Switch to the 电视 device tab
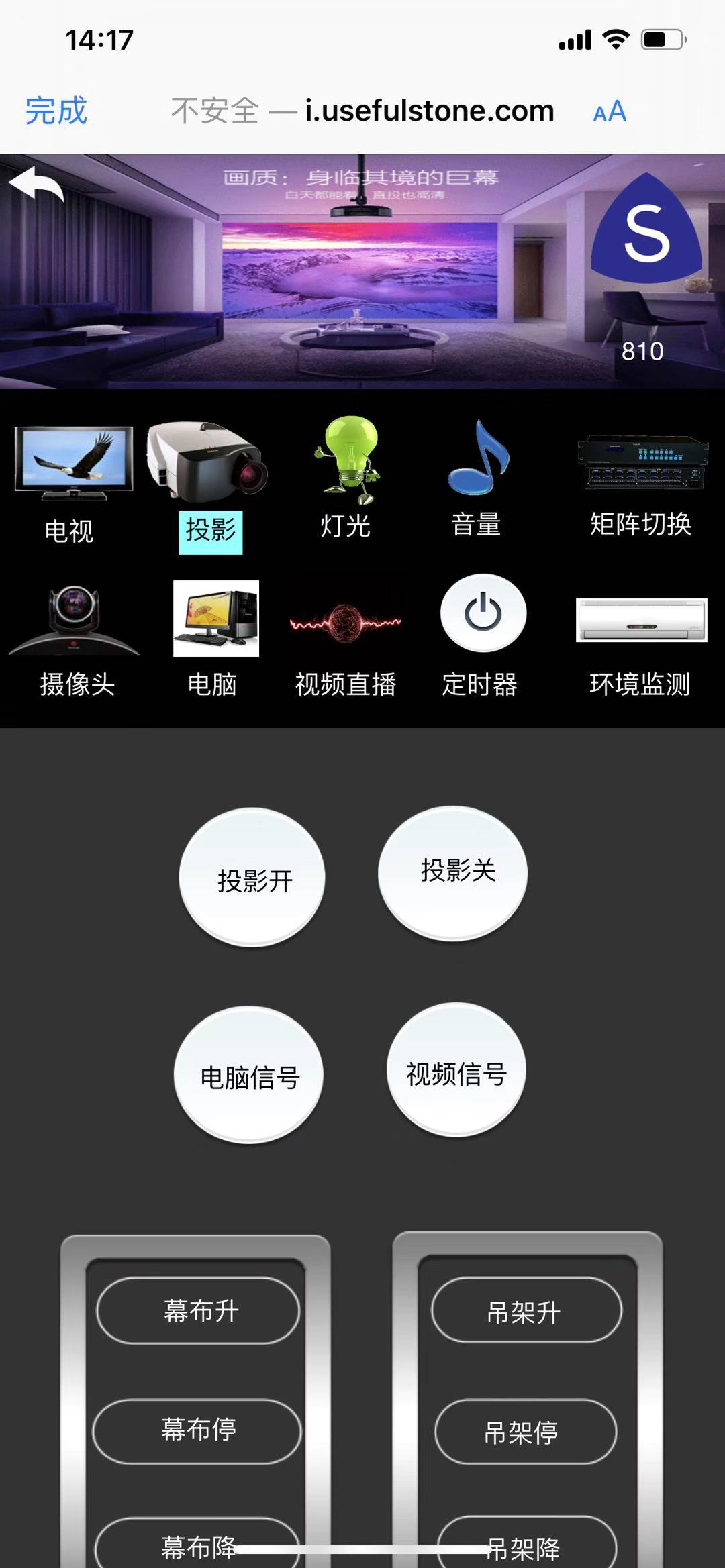This screenshot has width=725, height=1568. 70,480
